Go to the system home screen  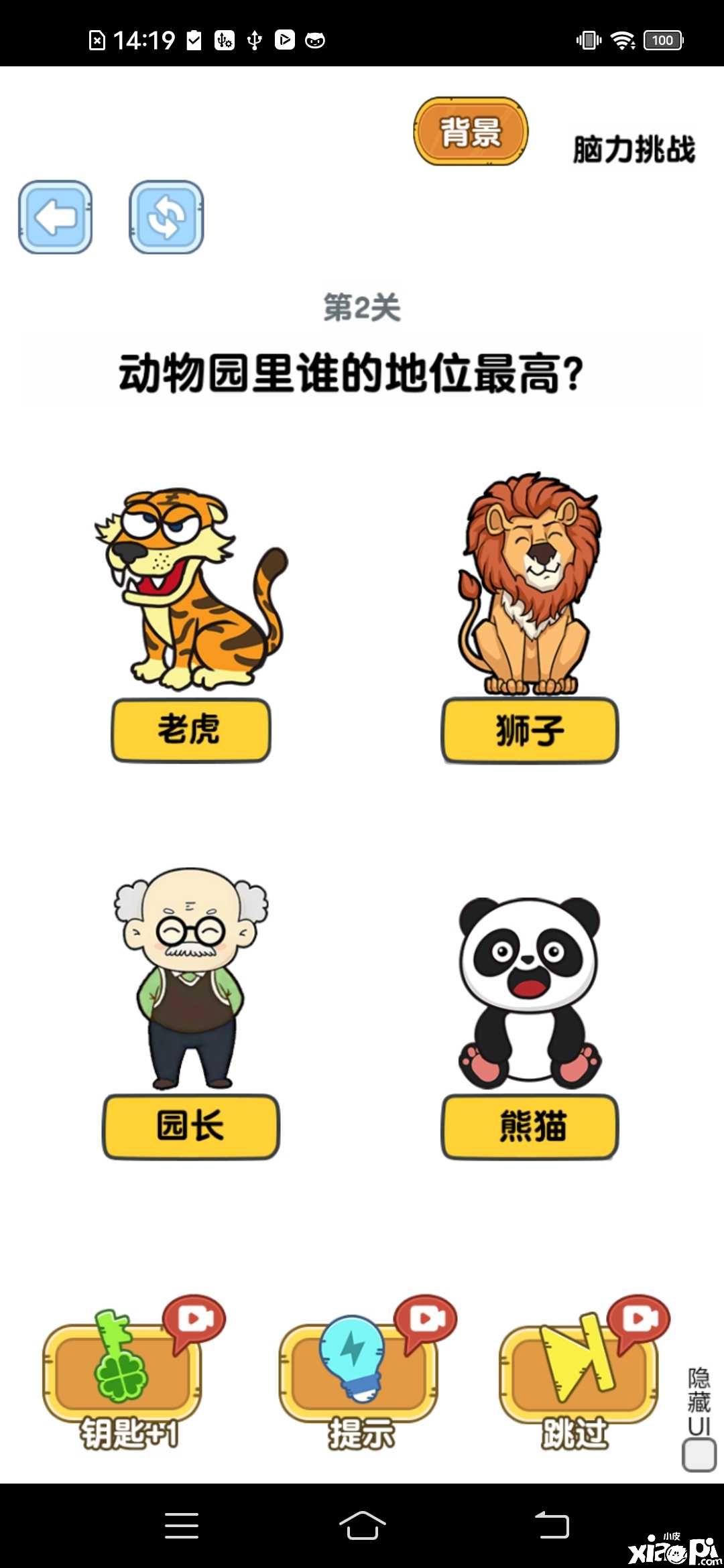click(x=362, y=1526)
